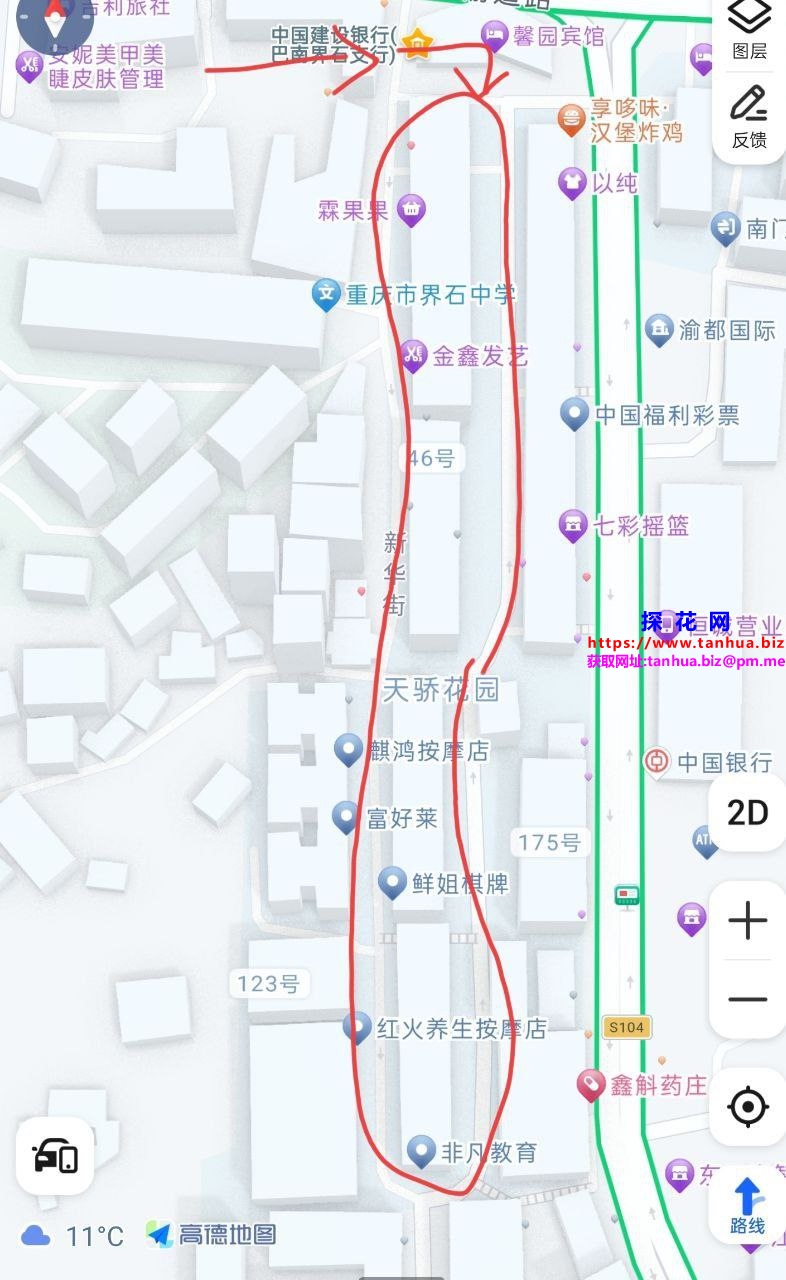Open the 图层 map layers panel

[x=749, y=28]
